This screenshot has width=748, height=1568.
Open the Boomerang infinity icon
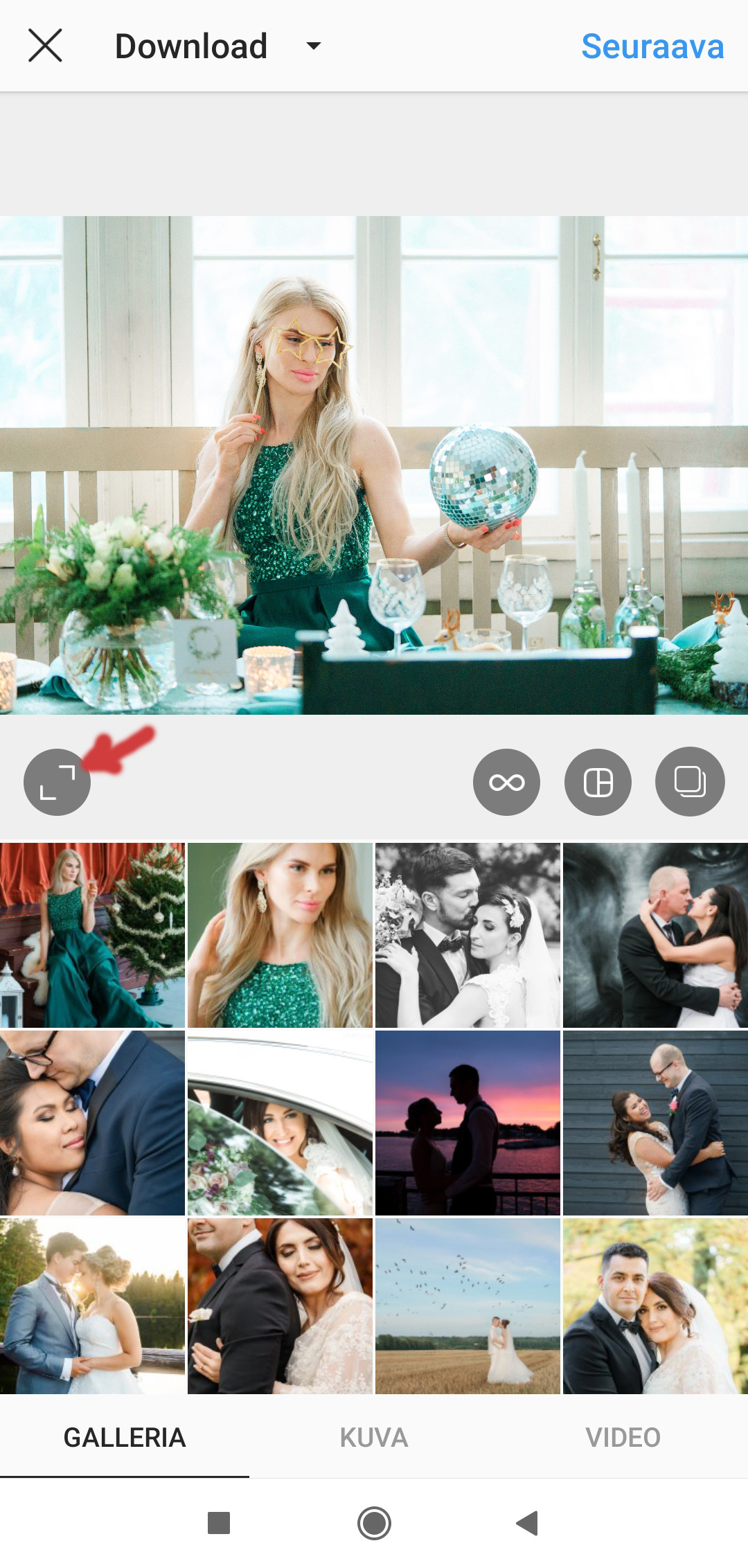pos(506,782)
